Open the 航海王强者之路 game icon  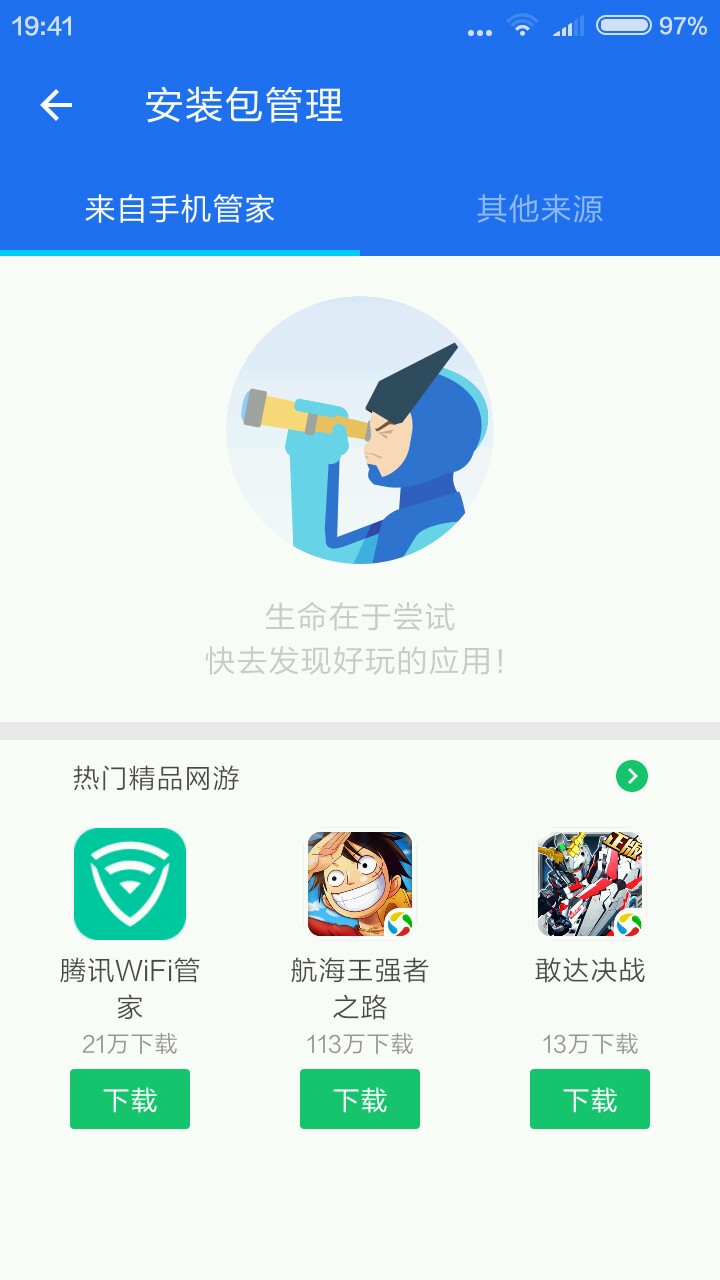(x=360, y=884)
